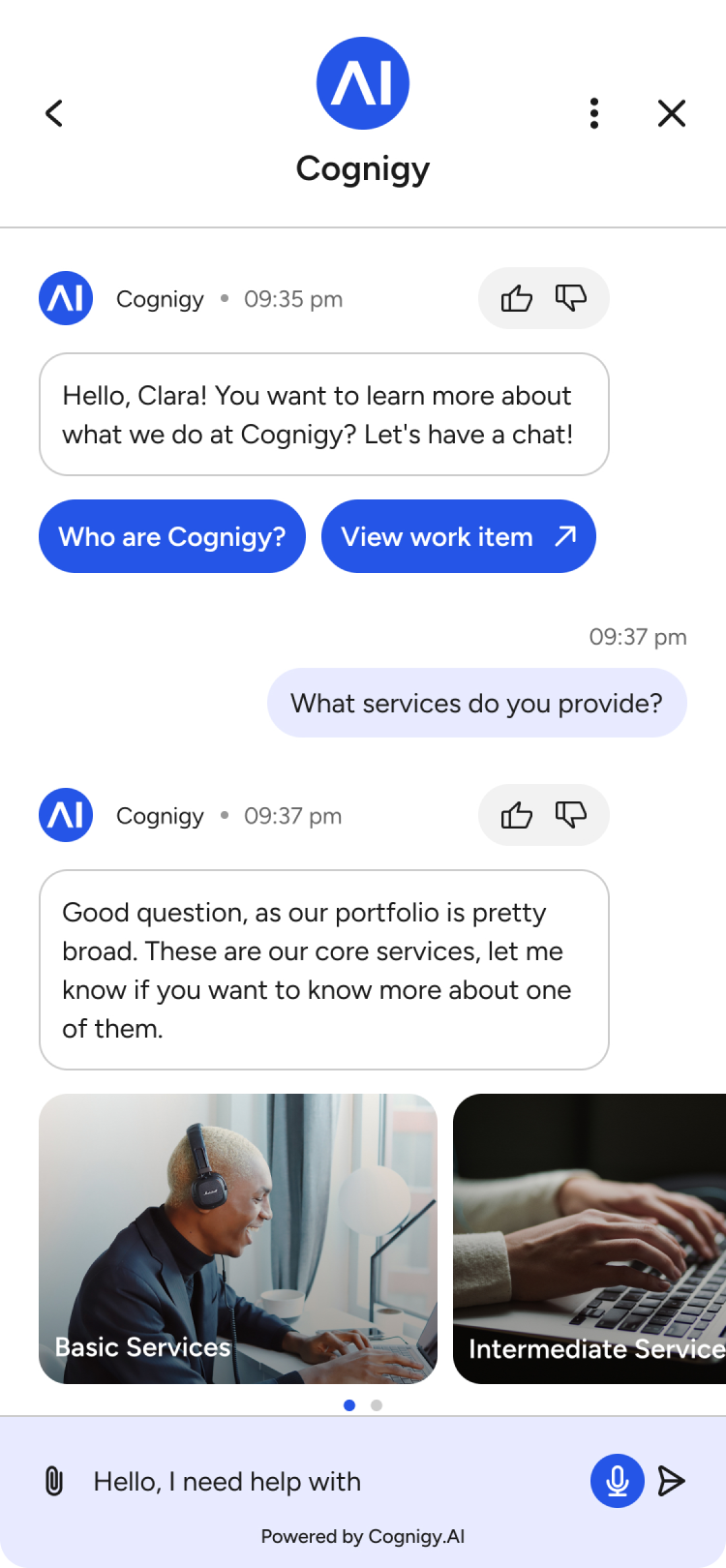Click the paperclip attachment icon
This screenshot has width=726, height=1568.
(53, 1481)
